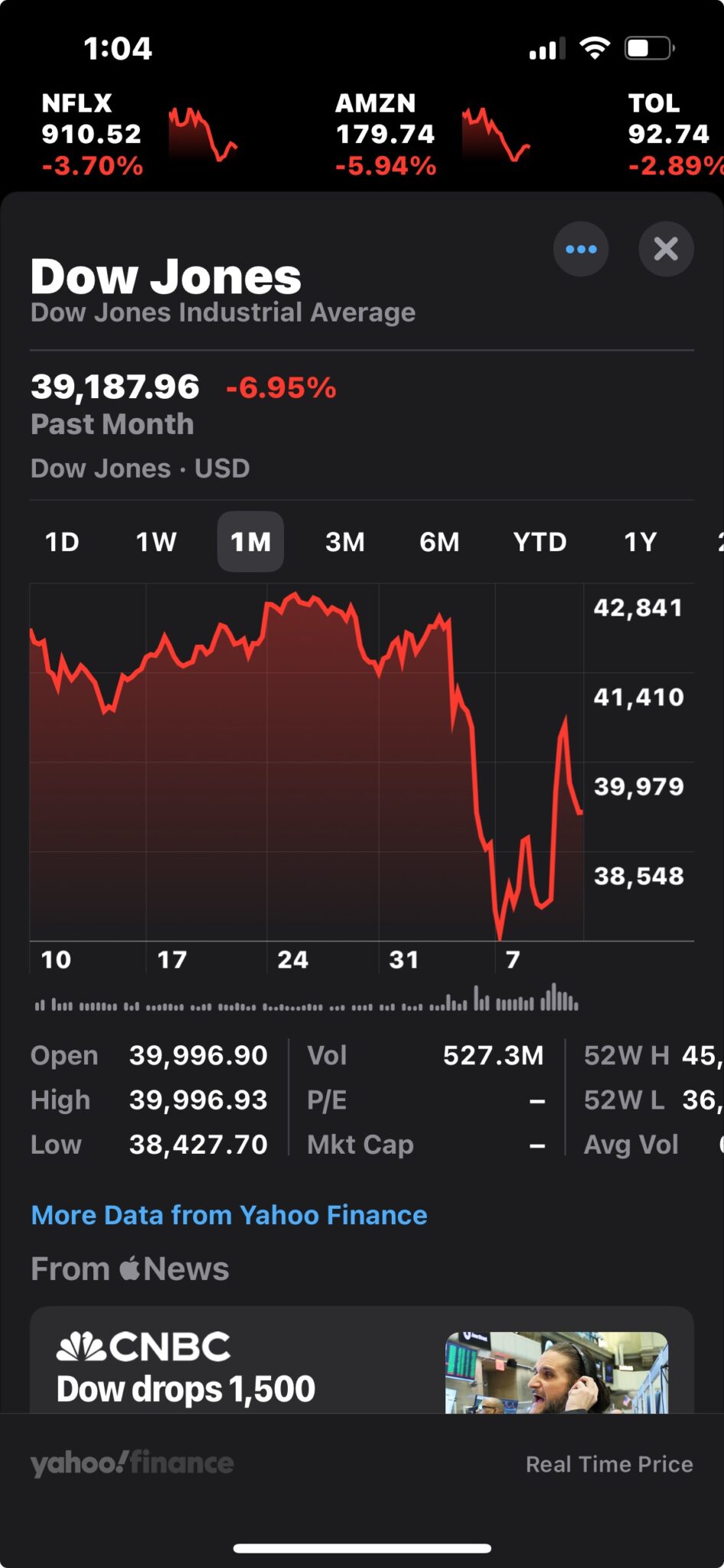Image resolution: width=724 pixels, height=1568 pixels.
Task: Open the yahoo!finance logo link
Action: (x=130, y=1464)
